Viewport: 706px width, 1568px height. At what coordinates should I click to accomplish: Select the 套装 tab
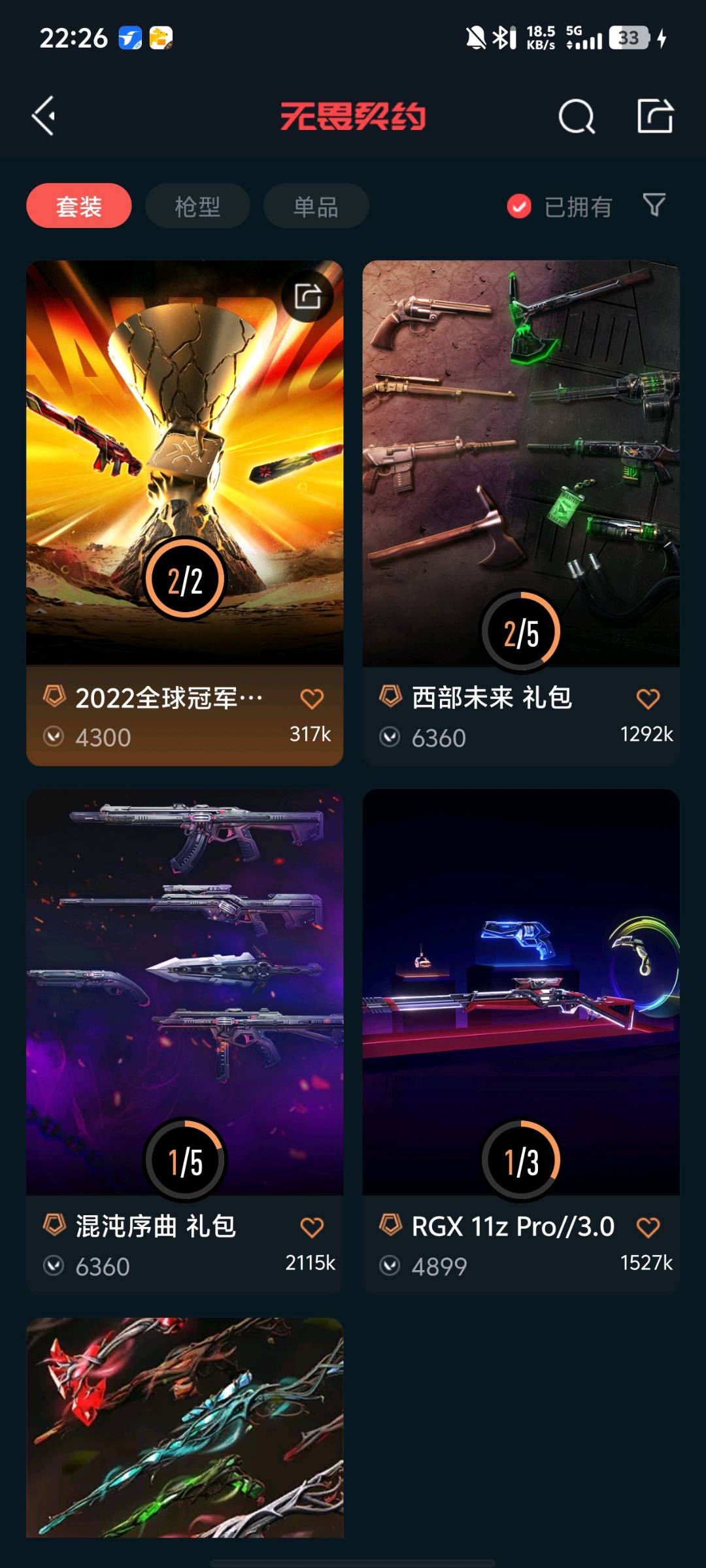coord(78,206)
